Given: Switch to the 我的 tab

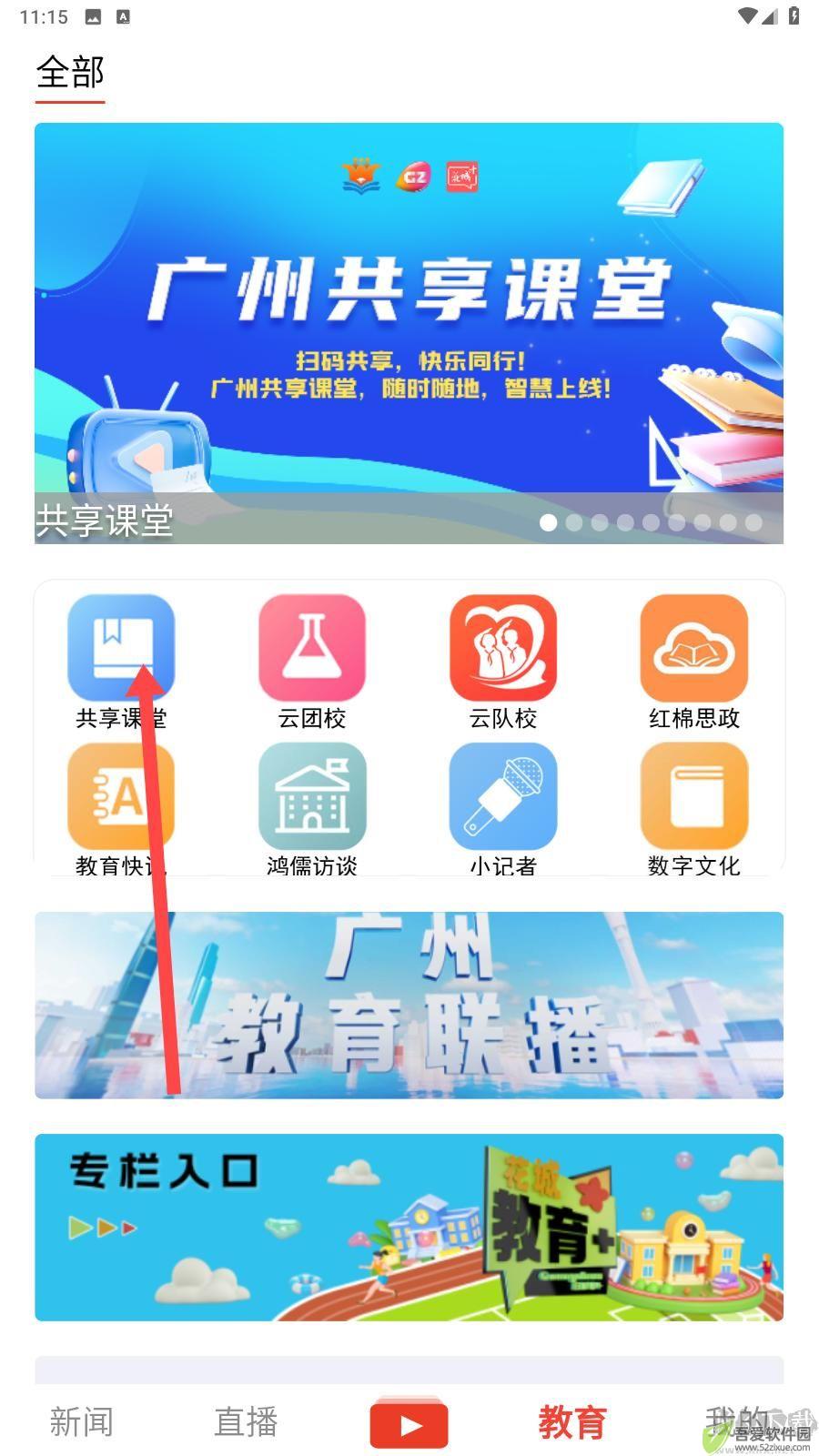Looking at the screenshot, I should click(x=735, y=1420).
